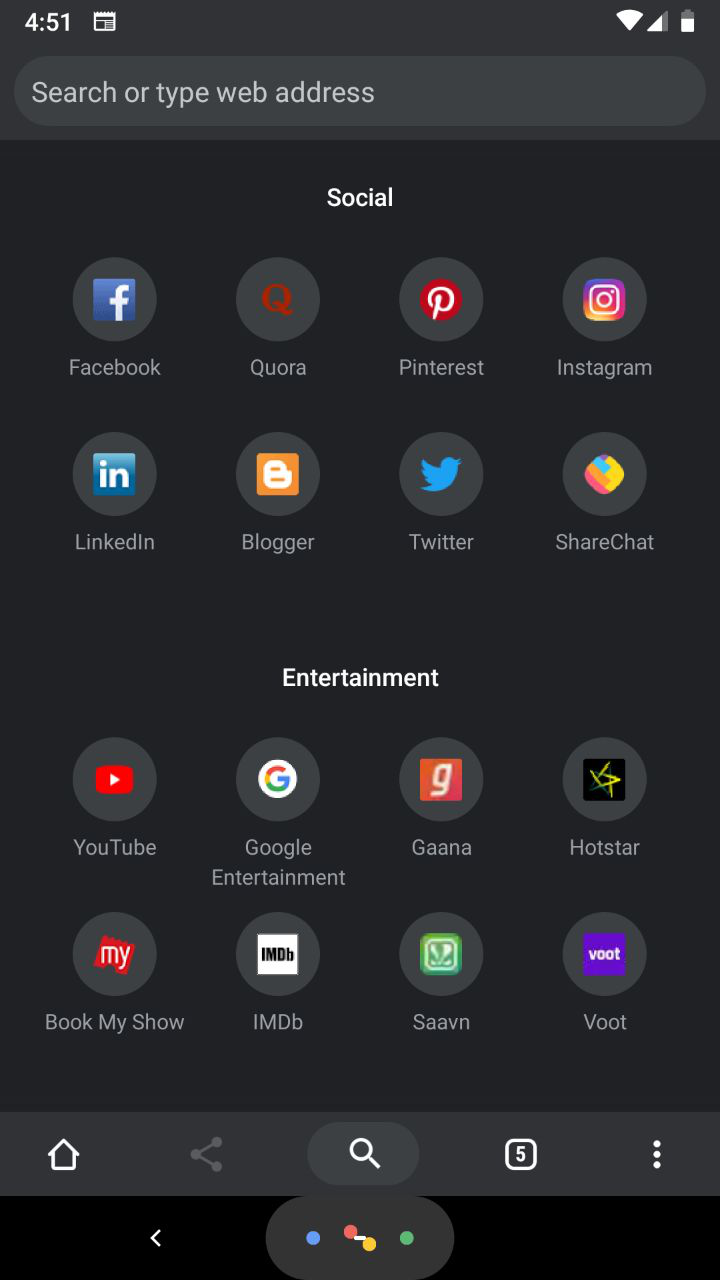The height and width of the screenshot is (1280, 720).
Task: Open Blogger from the Social section
Action: [x=277, y=474]
